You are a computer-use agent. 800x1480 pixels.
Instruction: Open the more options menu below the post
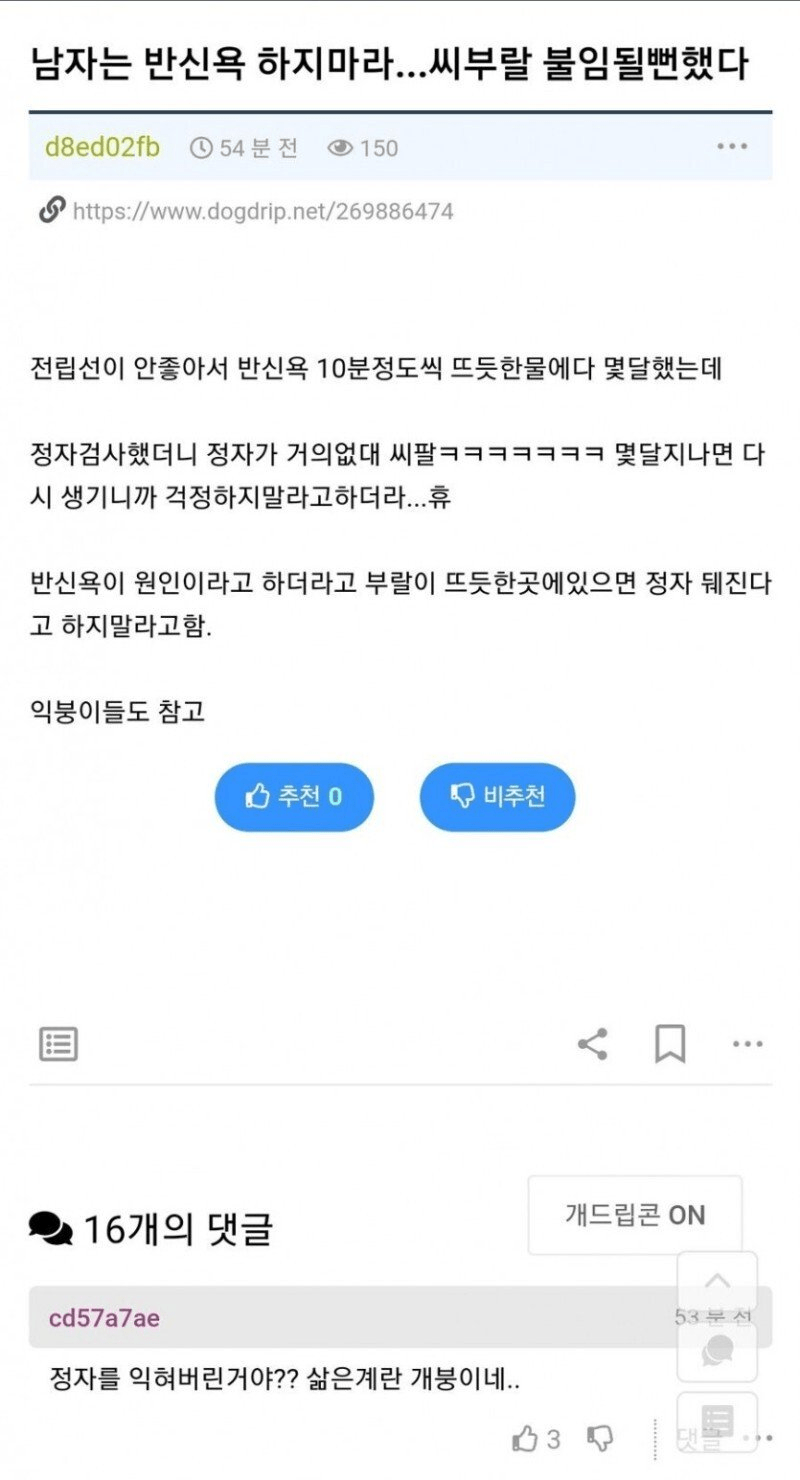(748, 1044)
